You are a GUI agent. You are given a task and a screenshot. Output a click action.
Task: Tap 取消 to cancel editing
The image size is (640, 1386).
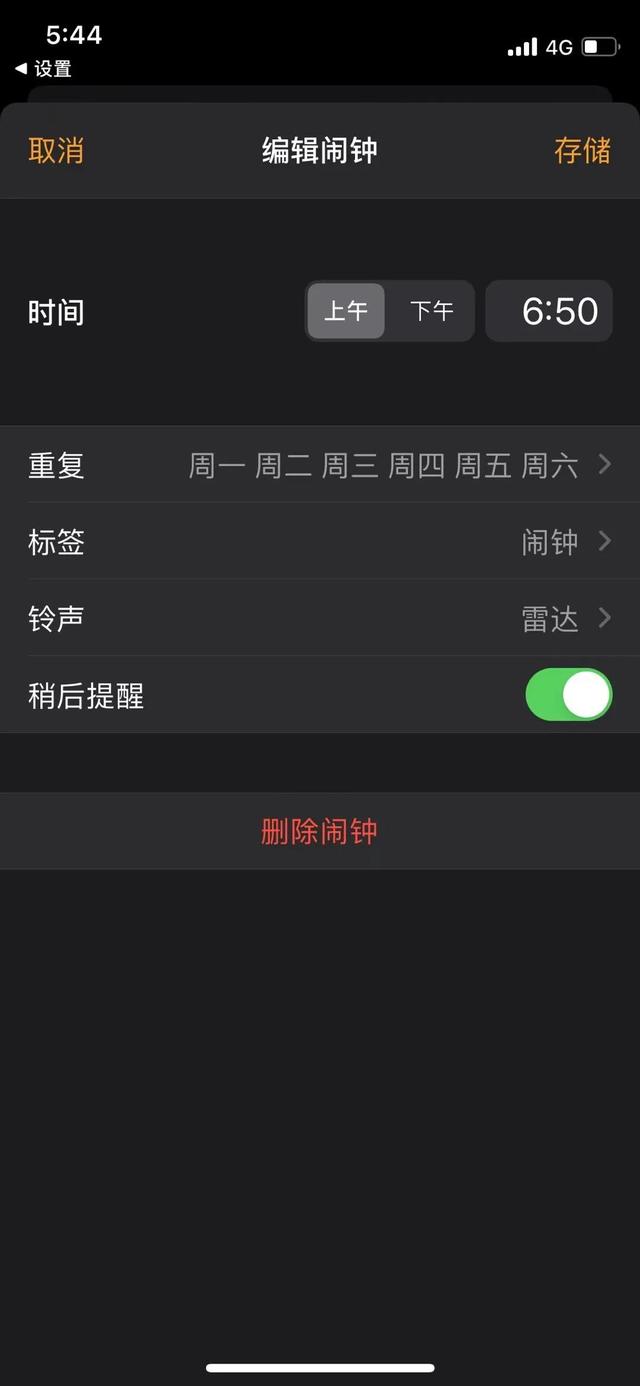pyautogui.click(x=56, y=151)
